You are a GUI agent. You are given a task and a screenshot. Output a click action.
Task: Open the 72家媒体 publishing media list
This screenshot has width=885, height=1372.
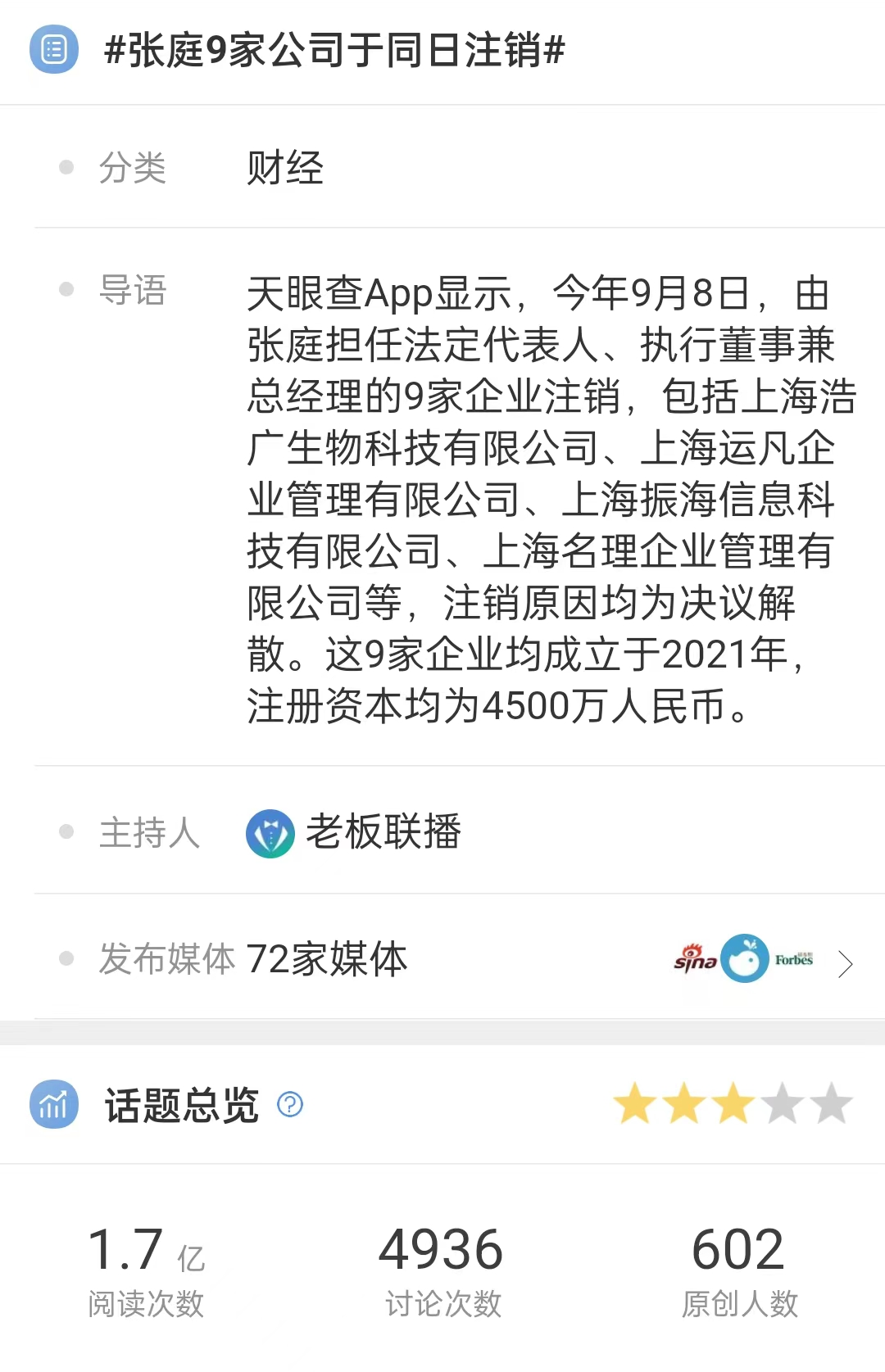[845, 963]
